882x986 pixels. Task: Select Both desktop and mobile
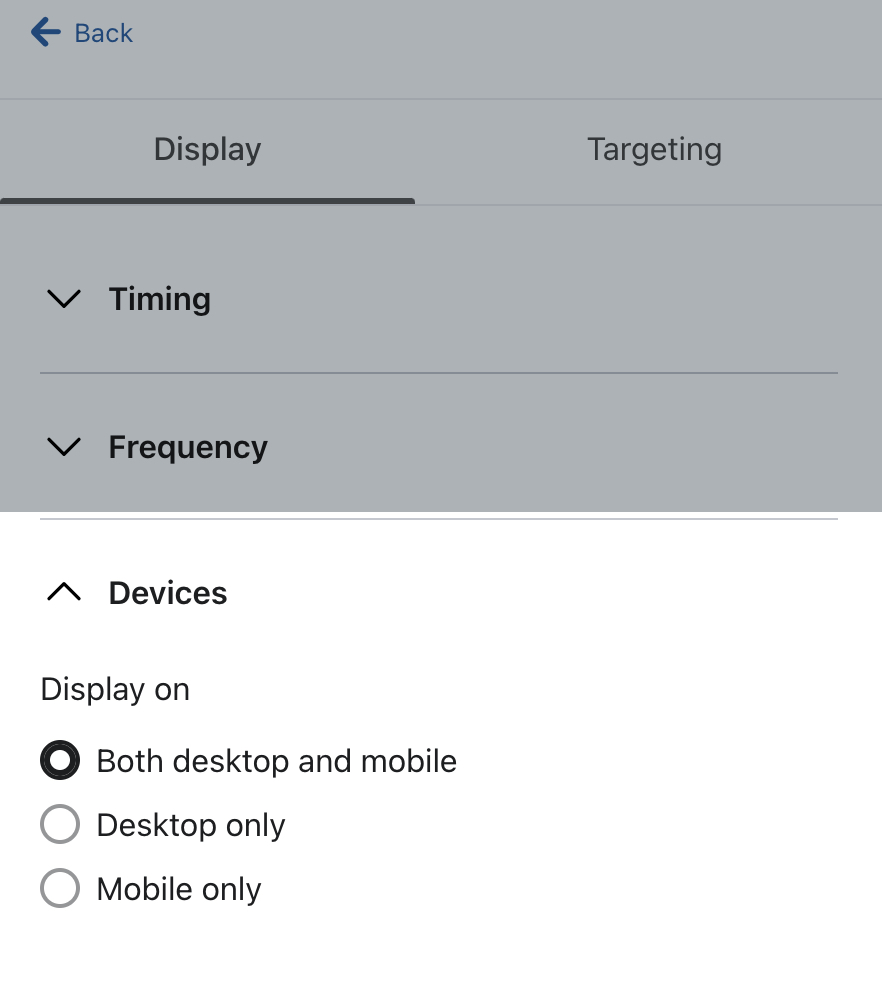[x=60, y=761]
